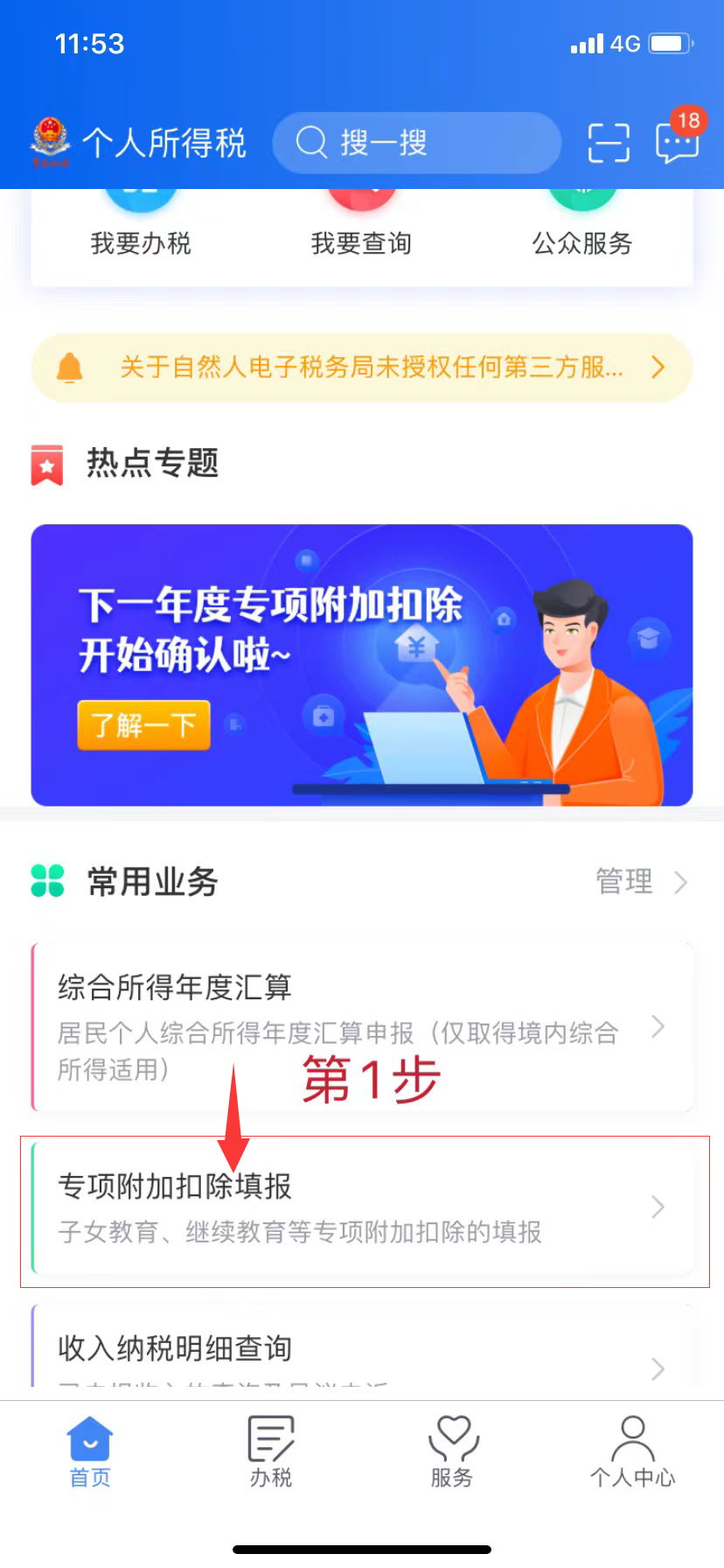
Task: Open the messages icon with badge 18
Action: pyautogui.click(x=677, y=141)
